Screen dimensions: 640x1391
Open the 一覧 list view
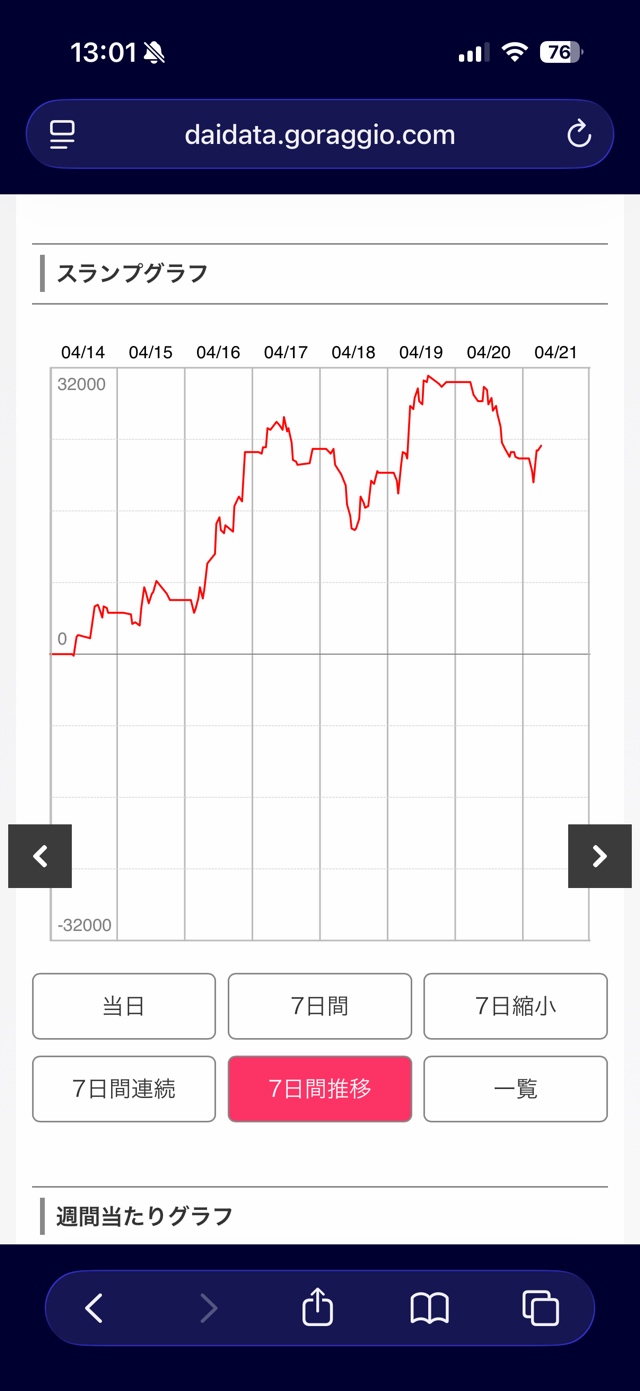click(515, 1089)
